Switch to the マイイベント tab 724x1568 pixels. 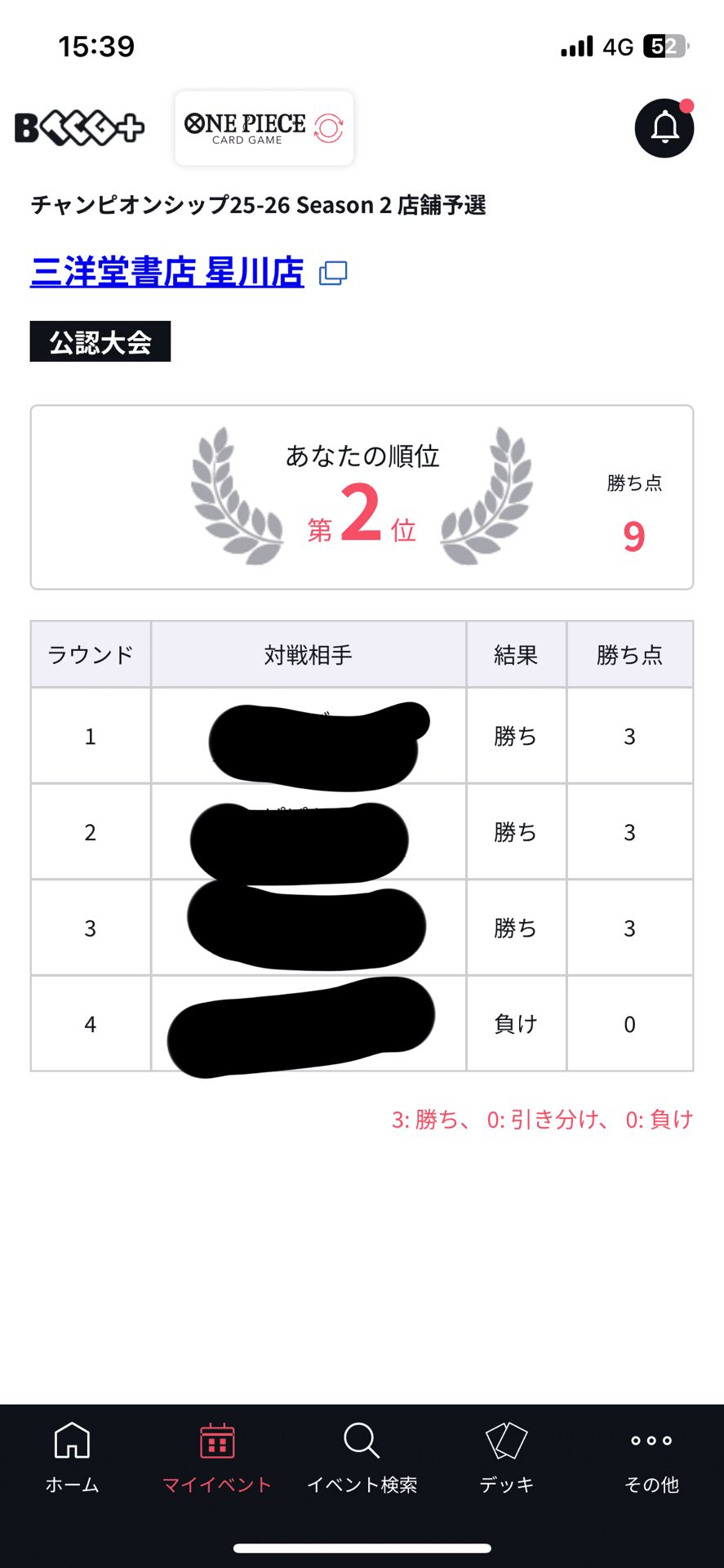coord(216,1462)
